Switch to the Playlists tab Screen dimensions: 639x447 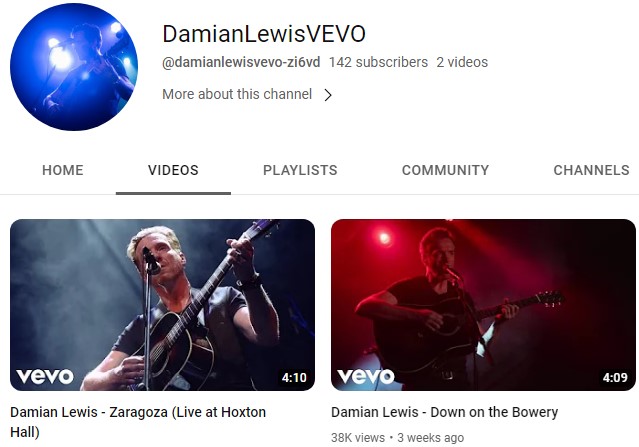click(300, 170)
